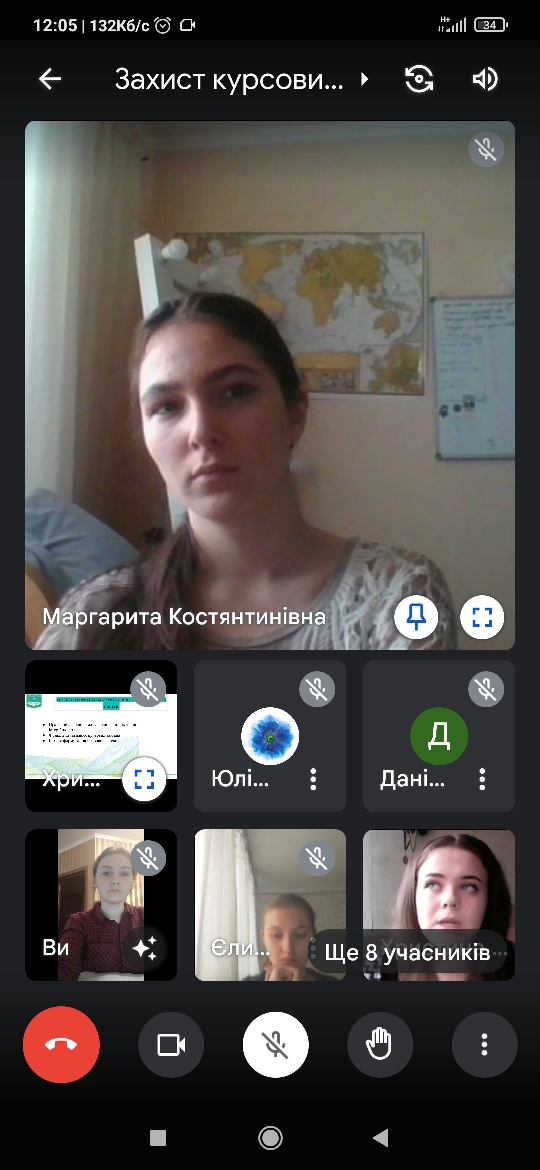The image size is (540, 1170).
Task: Unmute the microphone
Action: coord(275,1045)
